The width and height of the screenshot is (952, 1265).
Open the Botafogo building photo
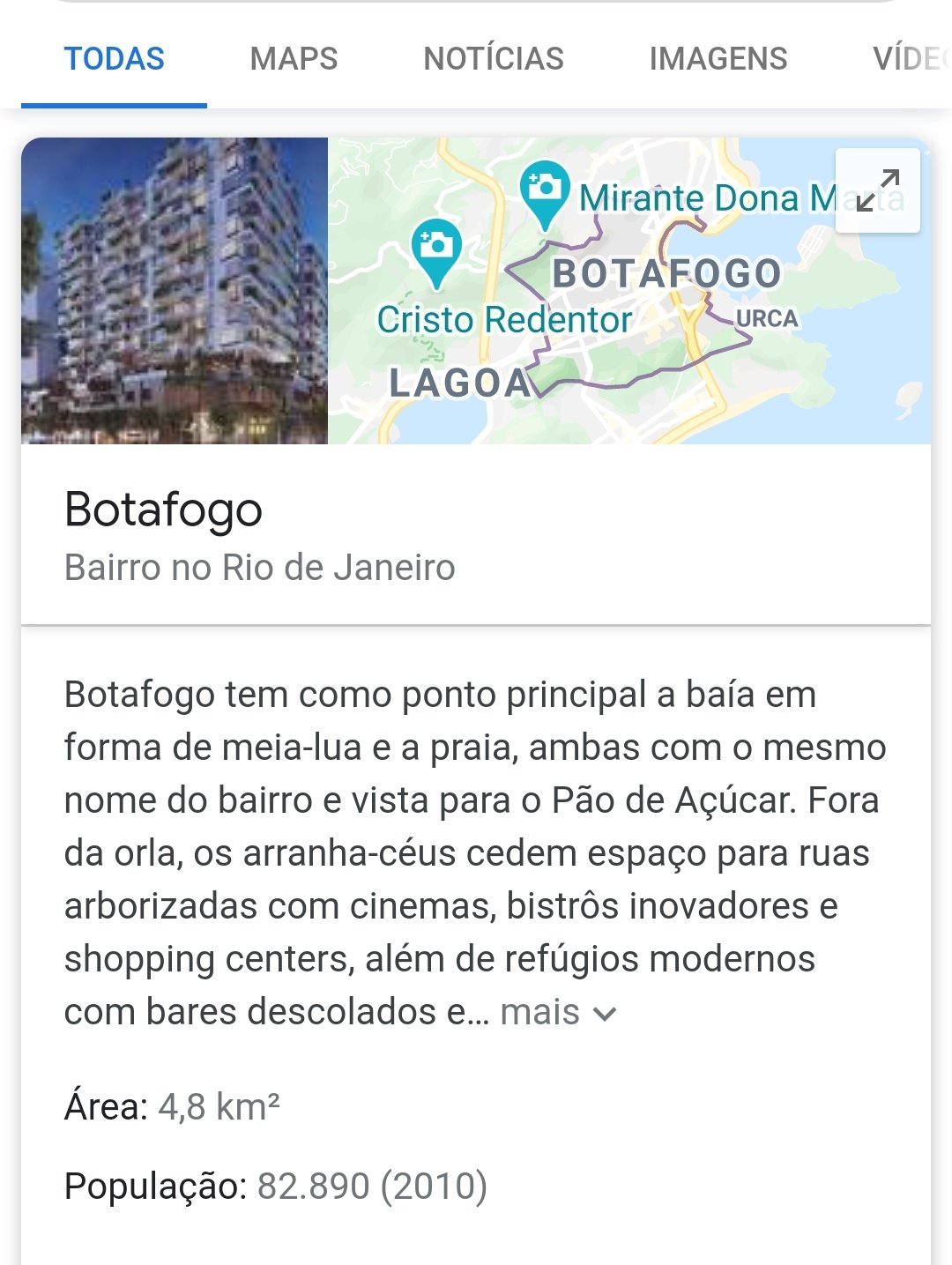tap(175, 291)
